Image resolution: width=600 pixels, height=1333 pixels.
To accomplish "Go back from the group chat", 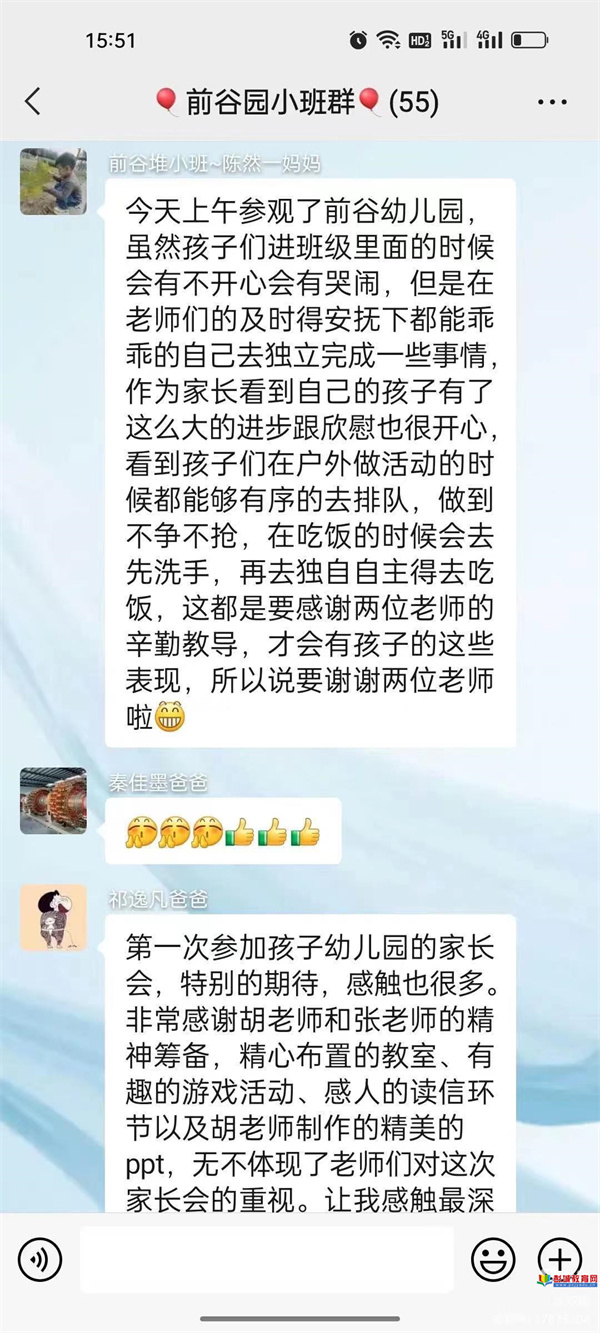I will tap(33, 101).
